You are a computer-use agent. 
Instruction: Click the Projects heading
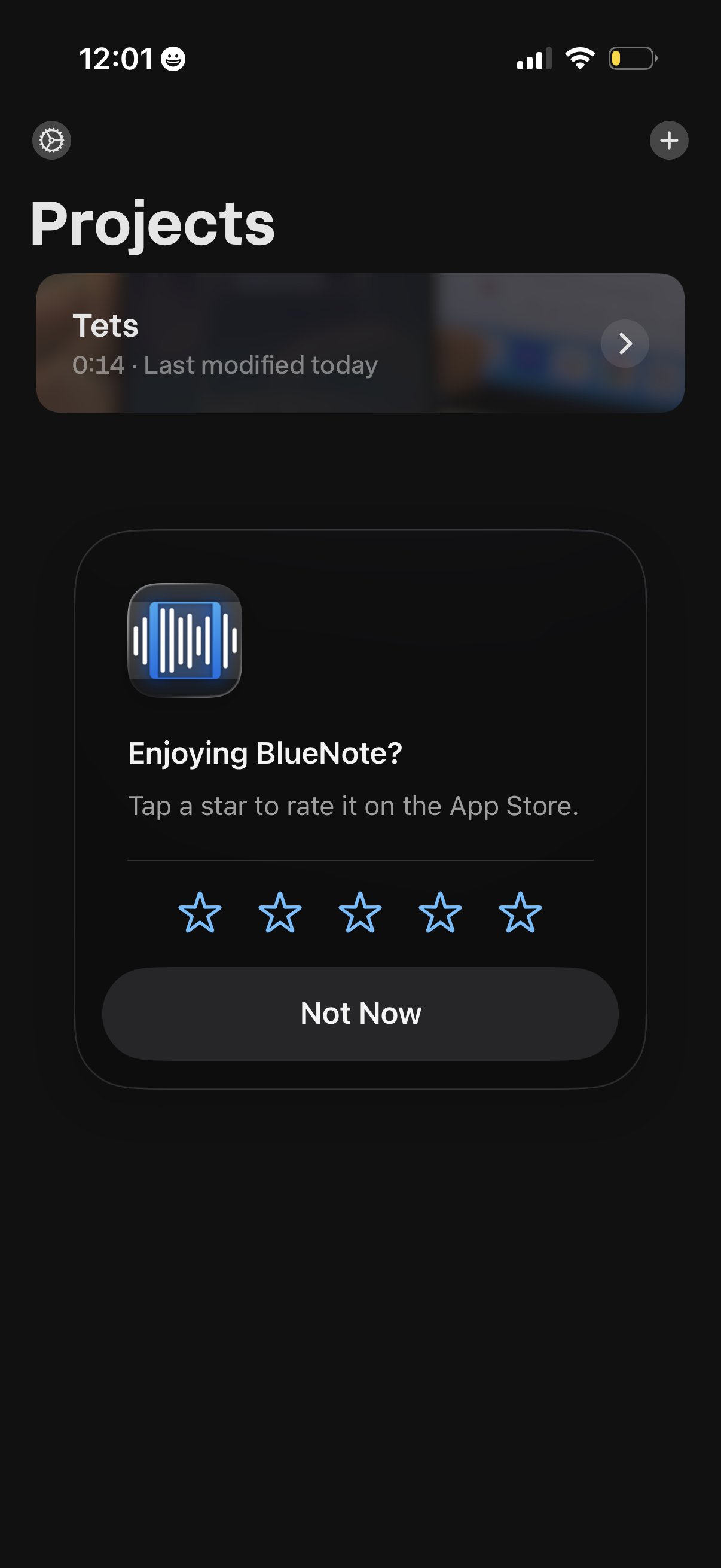(153, 224)
